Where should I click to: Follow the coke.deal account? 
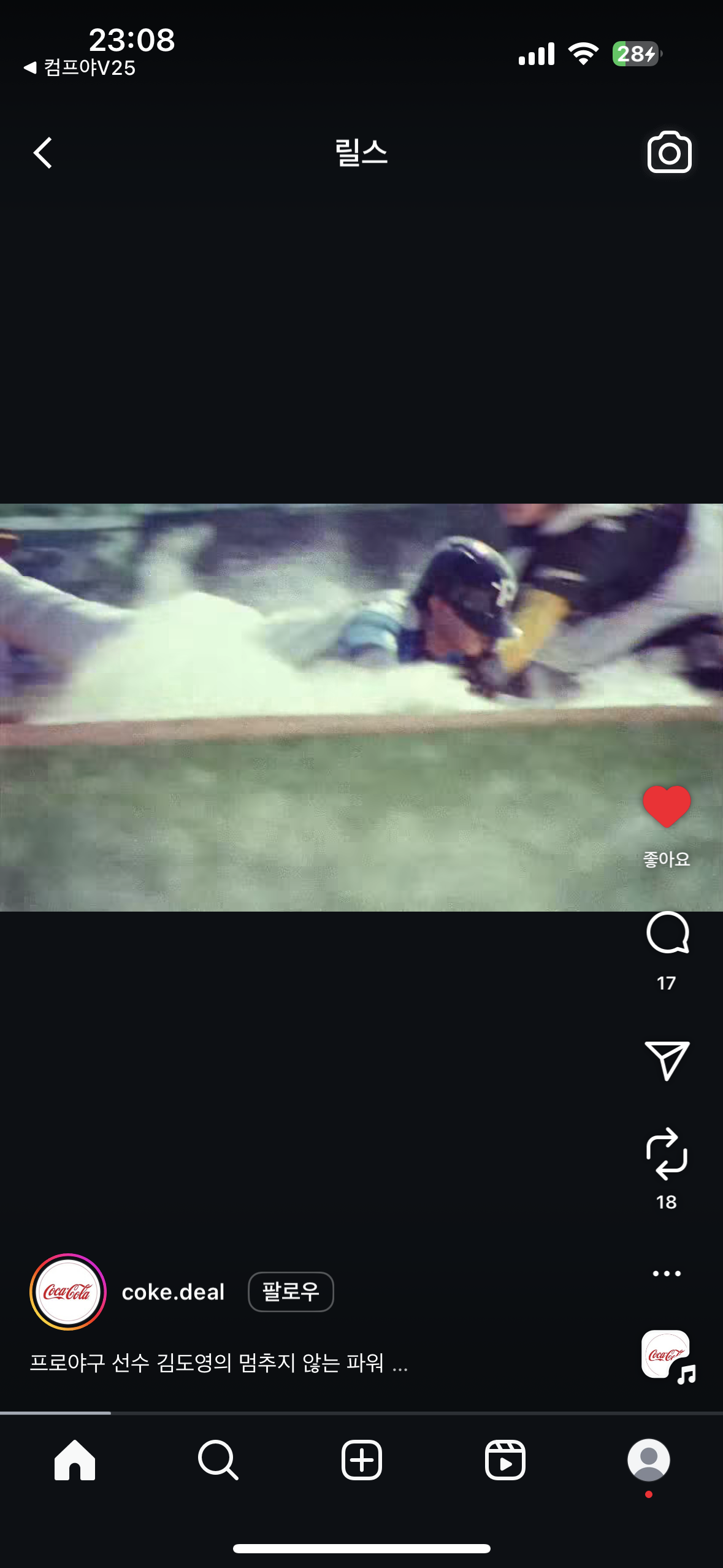291,1291
